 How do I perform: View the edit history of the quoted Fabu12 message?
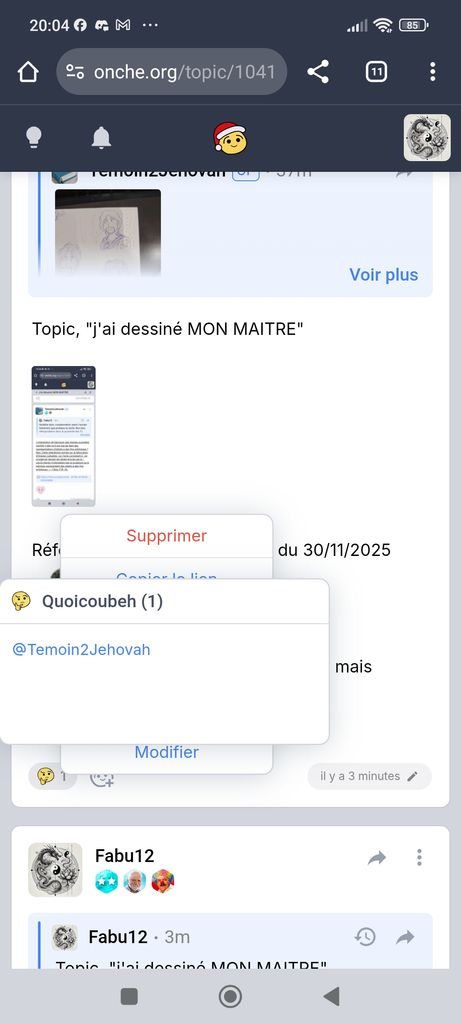click(365, 937)
